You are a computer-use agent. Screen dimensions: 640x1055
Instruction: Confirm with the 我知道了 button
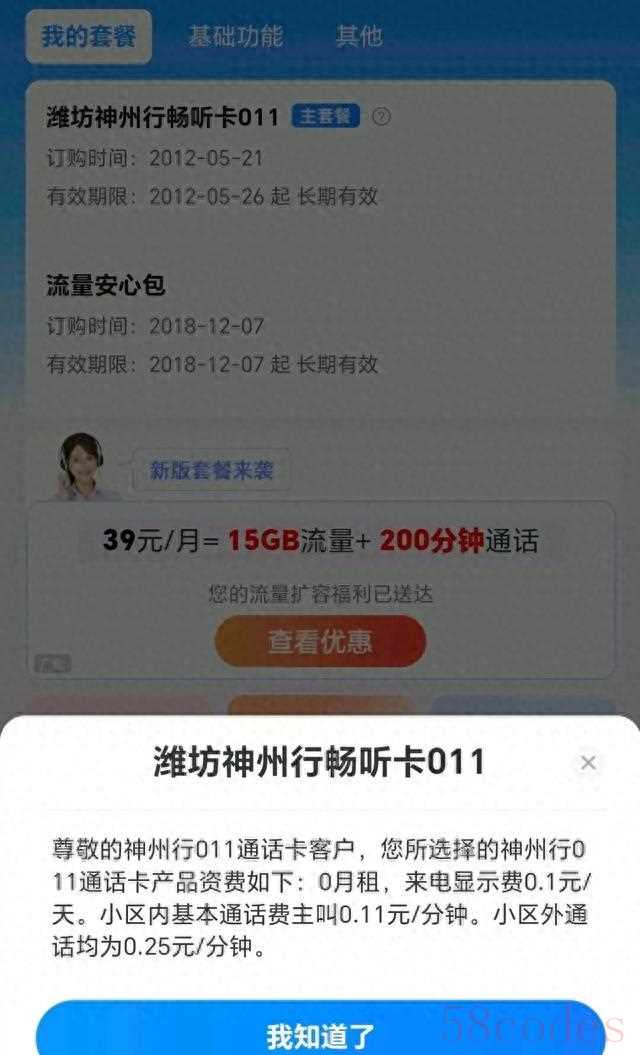tap(320, 1035)
